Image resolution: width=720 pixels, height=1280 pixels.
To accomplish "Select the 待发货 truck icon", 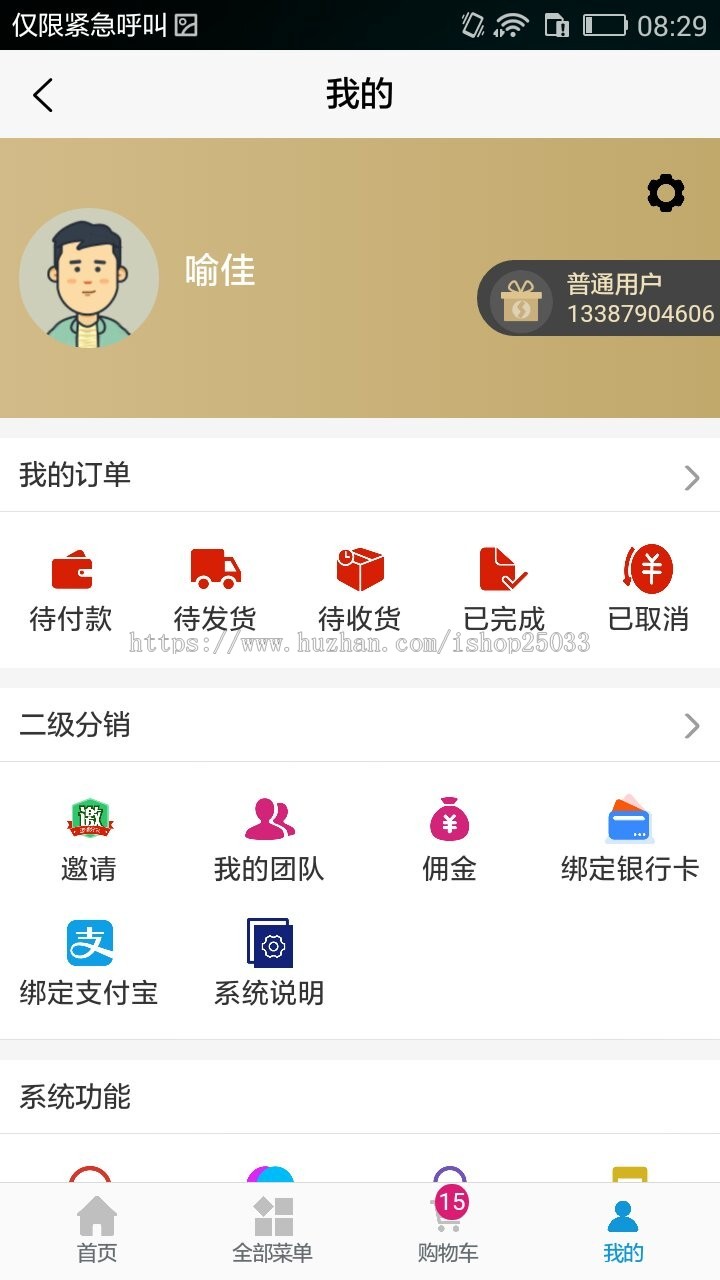I will [214, 572].
